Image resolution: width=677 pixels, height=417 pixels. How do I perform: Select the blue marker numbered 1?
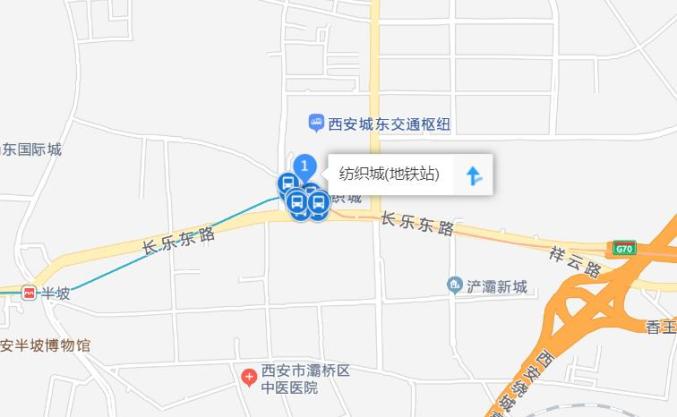click(306, 165)
